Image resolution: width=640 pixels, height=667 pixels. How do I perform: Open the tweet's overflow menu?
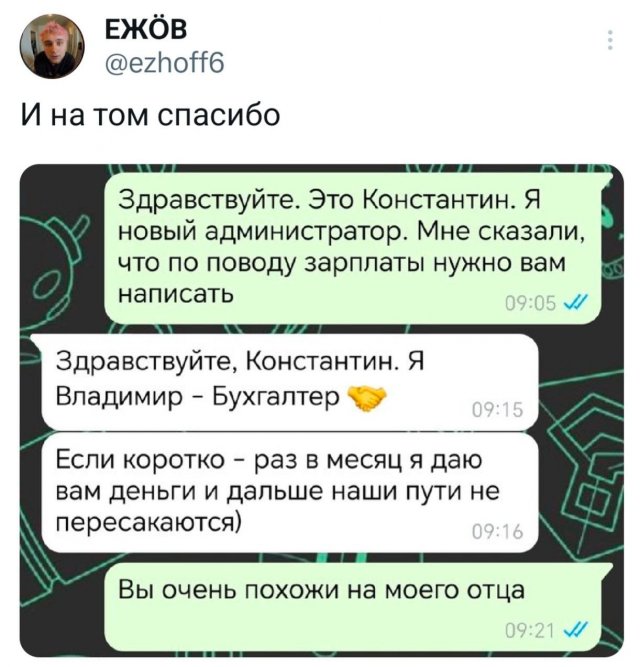[611, 41]
